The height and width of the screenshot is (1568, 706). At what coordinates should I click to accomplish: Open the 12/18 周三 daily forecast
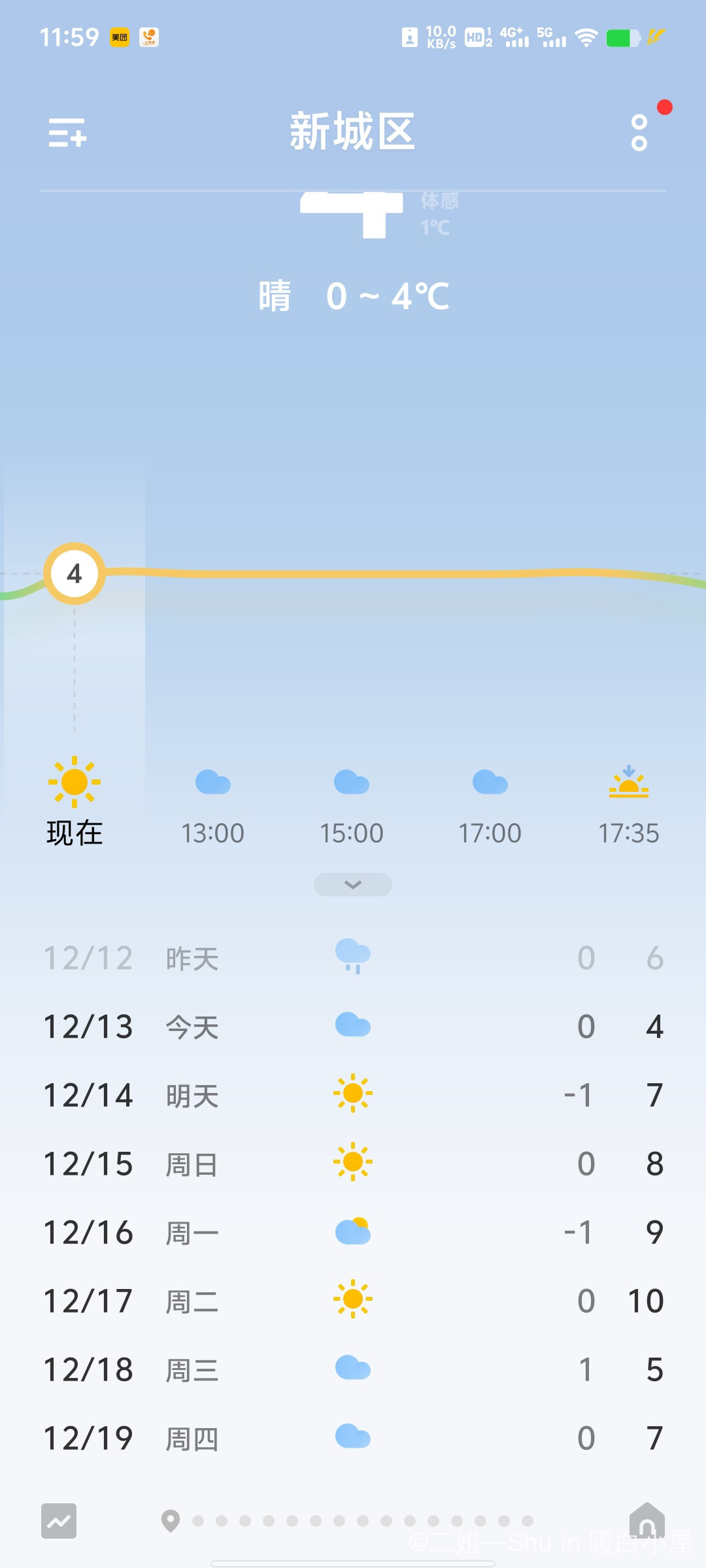353,1369
